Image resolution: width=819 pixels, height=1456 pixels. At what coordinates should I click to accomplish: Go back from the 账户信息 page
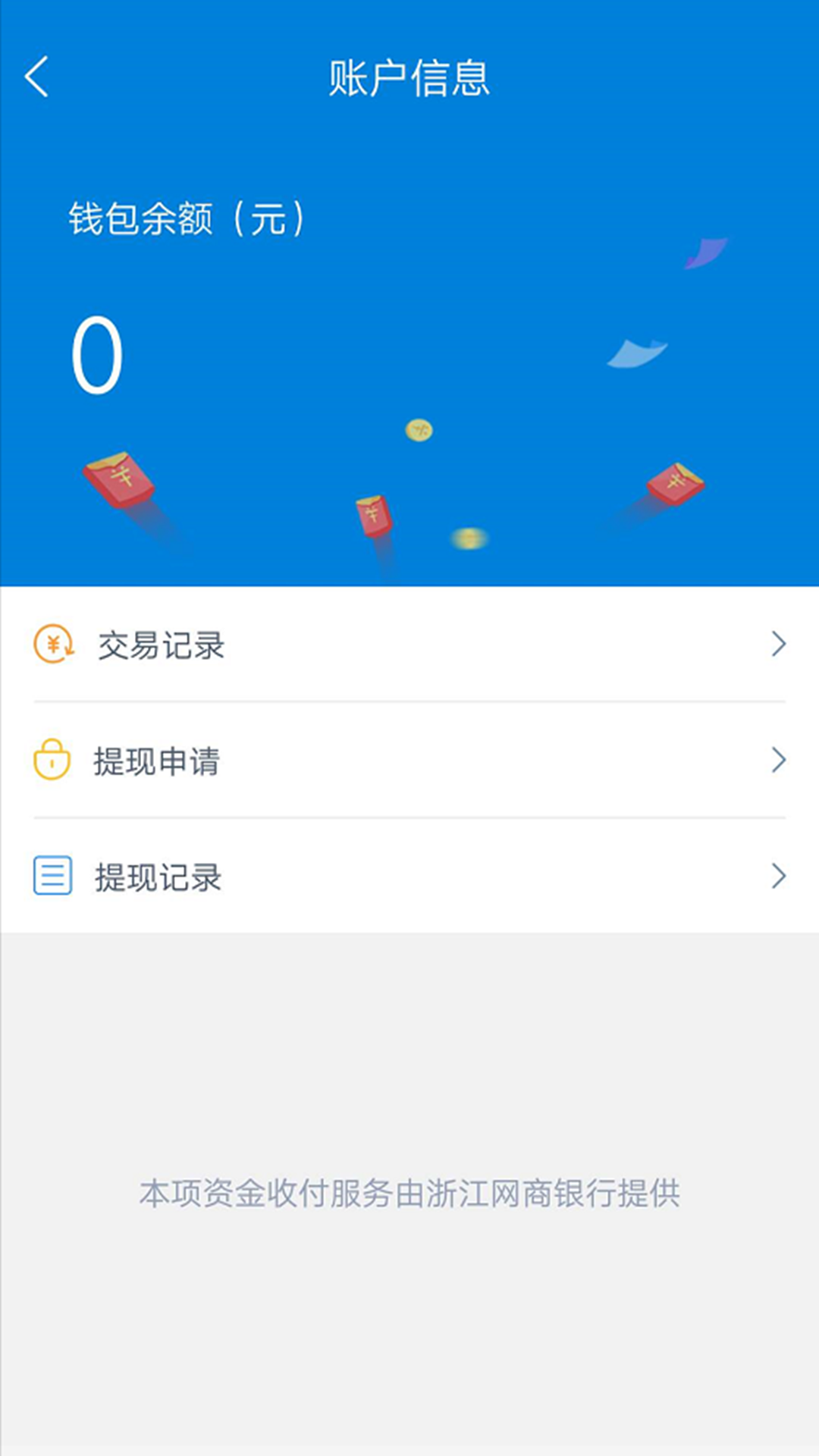tap(36, 77)
